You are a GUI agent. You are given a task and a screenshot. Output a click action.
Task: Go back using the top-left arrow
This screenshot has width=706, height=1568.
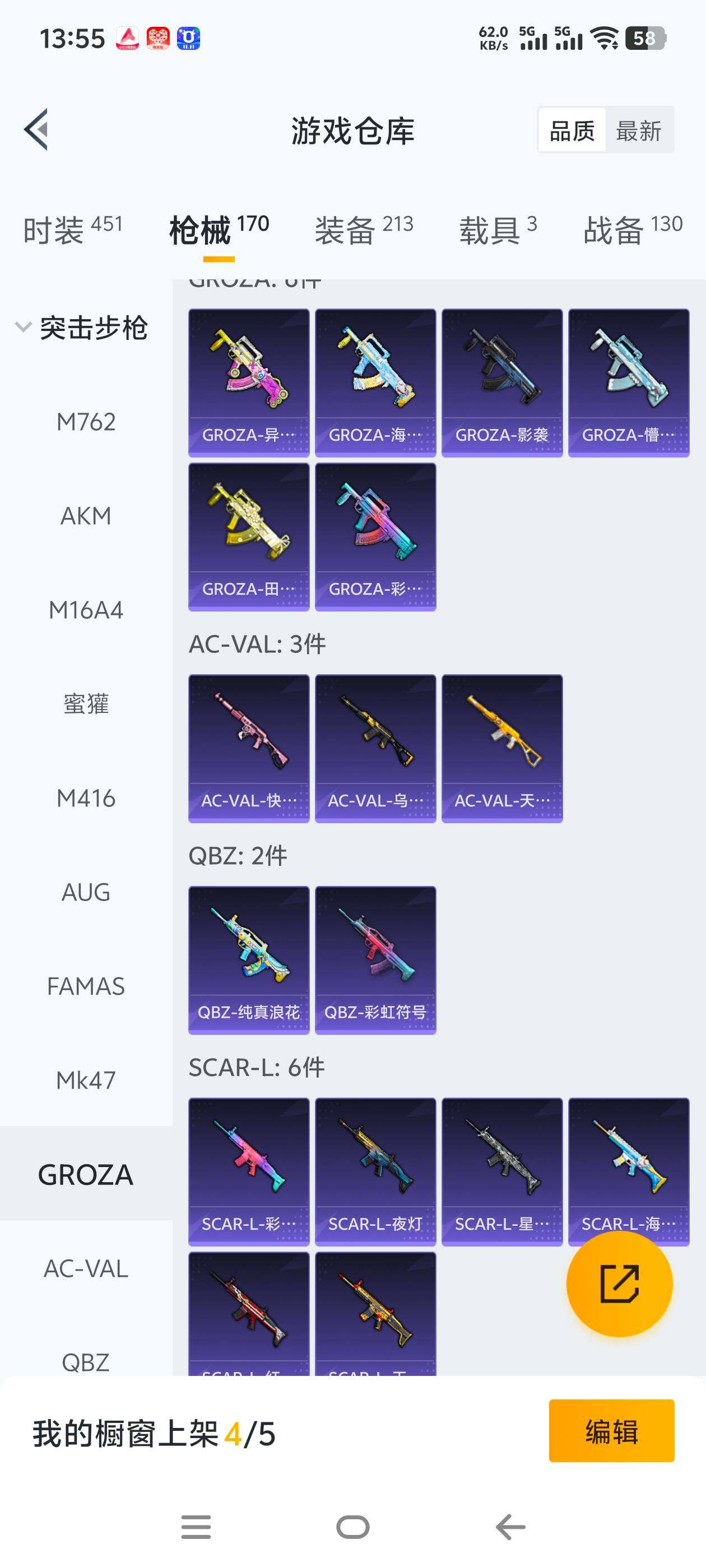[x=36, y=130]
